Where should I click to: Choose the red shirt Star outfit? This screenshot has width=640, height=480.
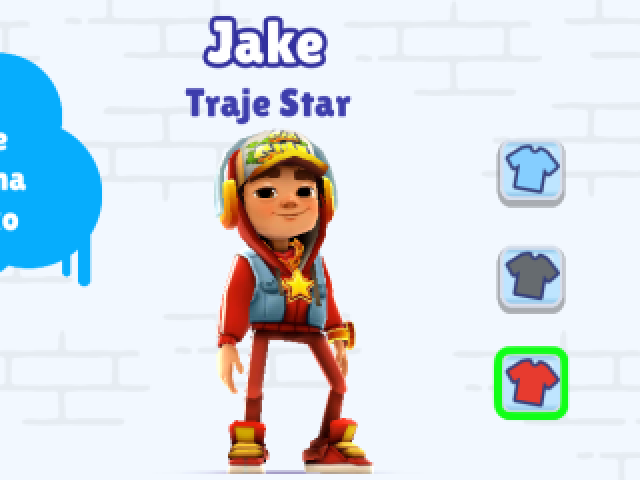(x=531, y=382)
